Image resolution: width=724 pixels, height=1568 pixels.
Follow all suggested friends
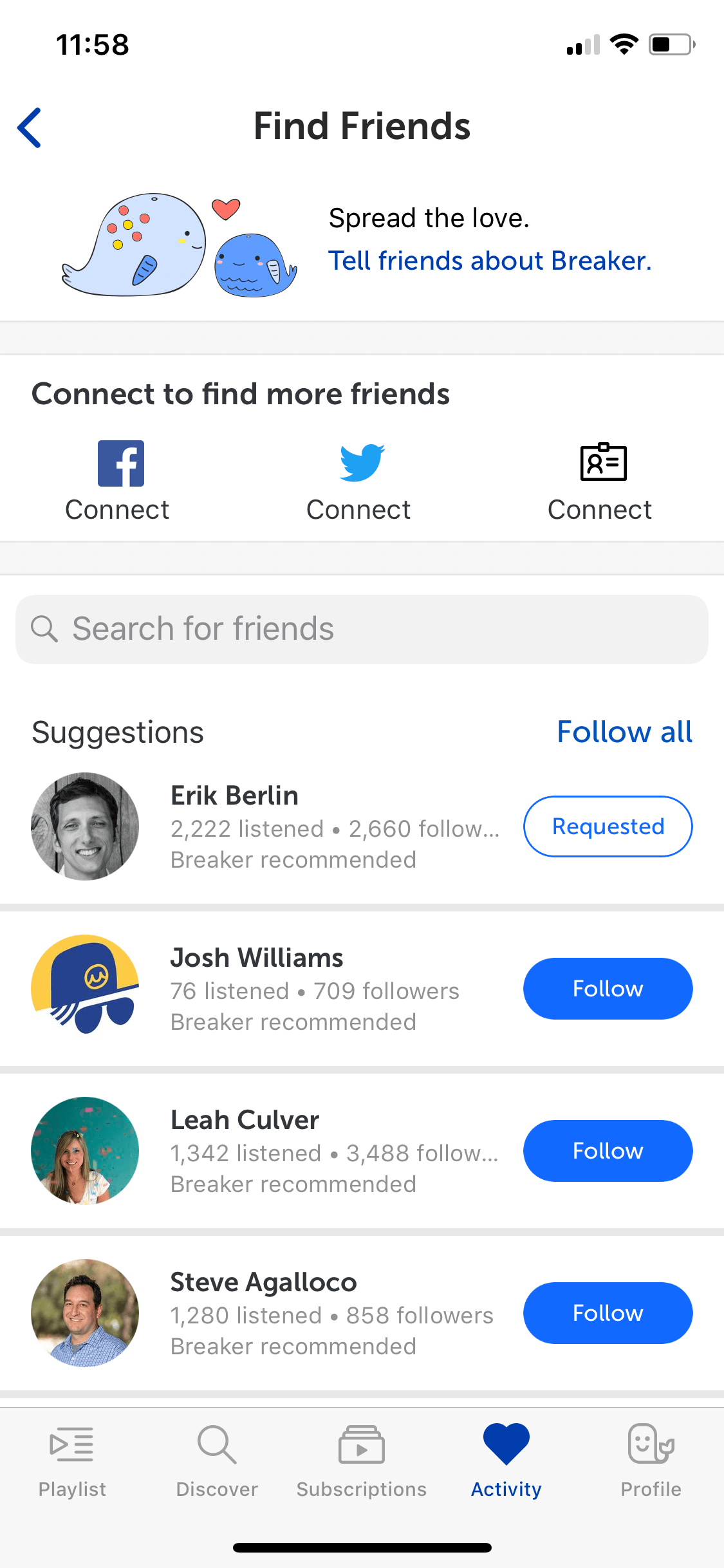pyautogui.click(x=624, y=732)
